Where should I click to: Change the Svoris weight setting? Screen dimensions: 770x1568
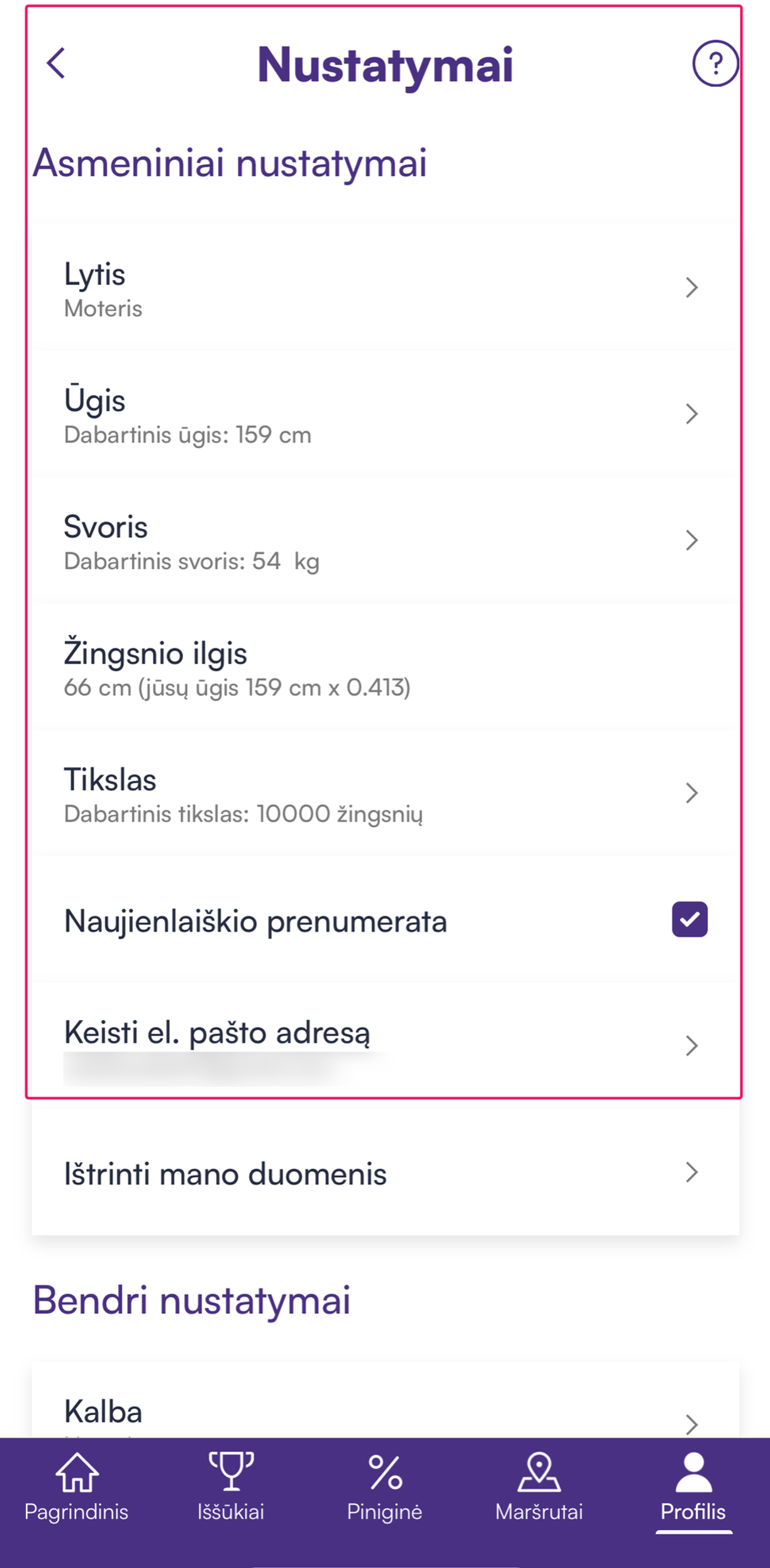click(384, 541)
